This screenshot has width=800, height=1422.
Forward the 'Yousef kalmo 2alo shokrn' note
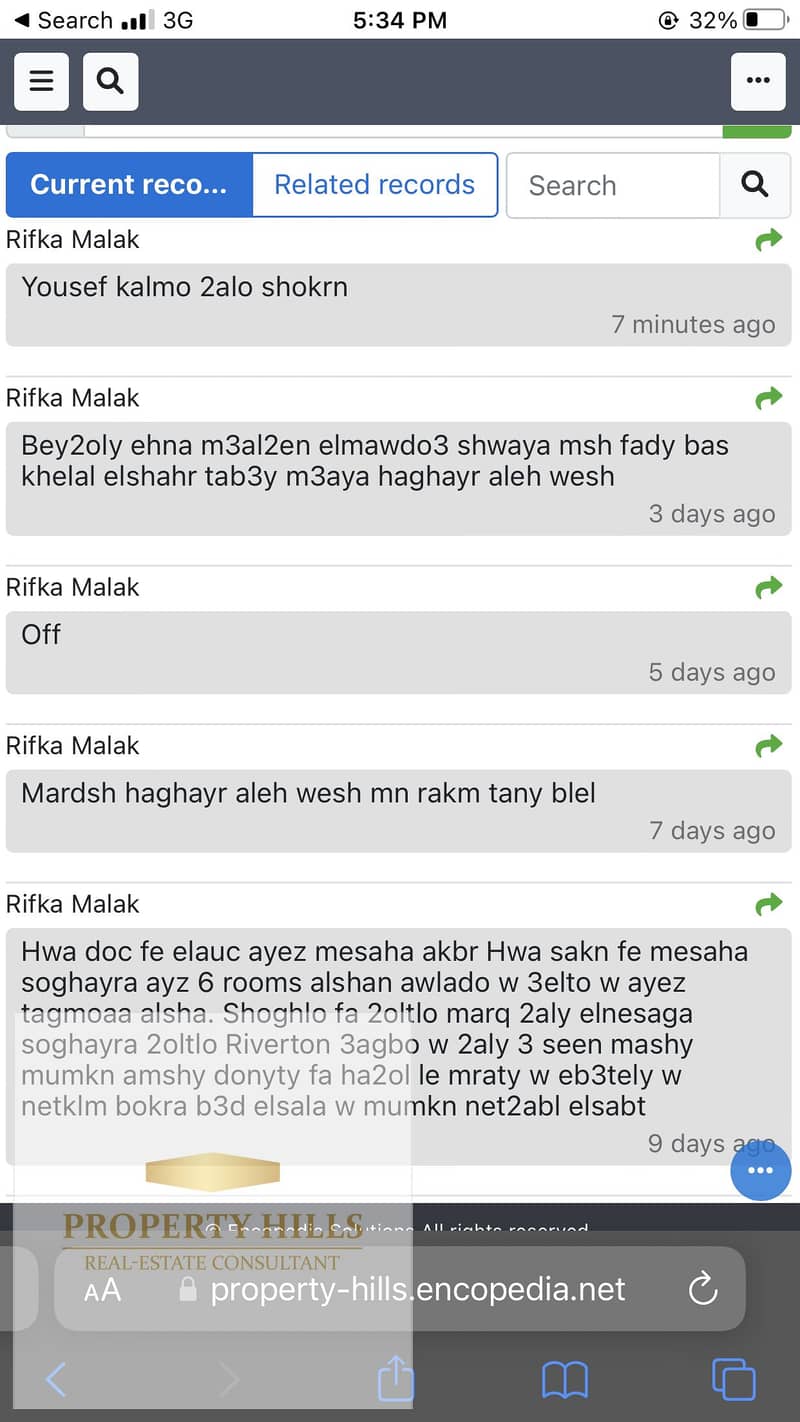tap(769, 240)
